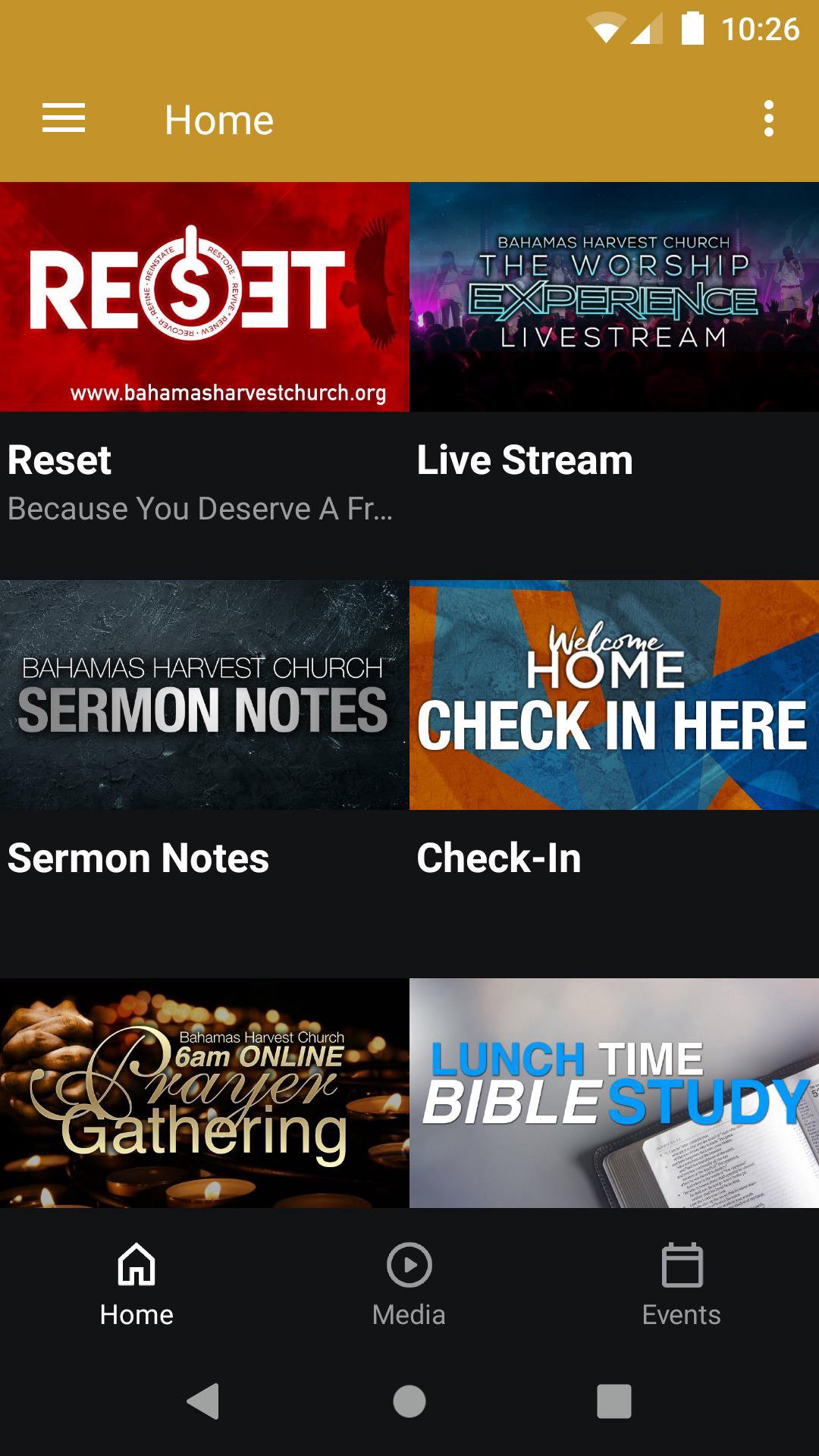This screenshot has height=1456, width=819.
Task: Tap the system back button
Action: click(x=203, y=1401)
